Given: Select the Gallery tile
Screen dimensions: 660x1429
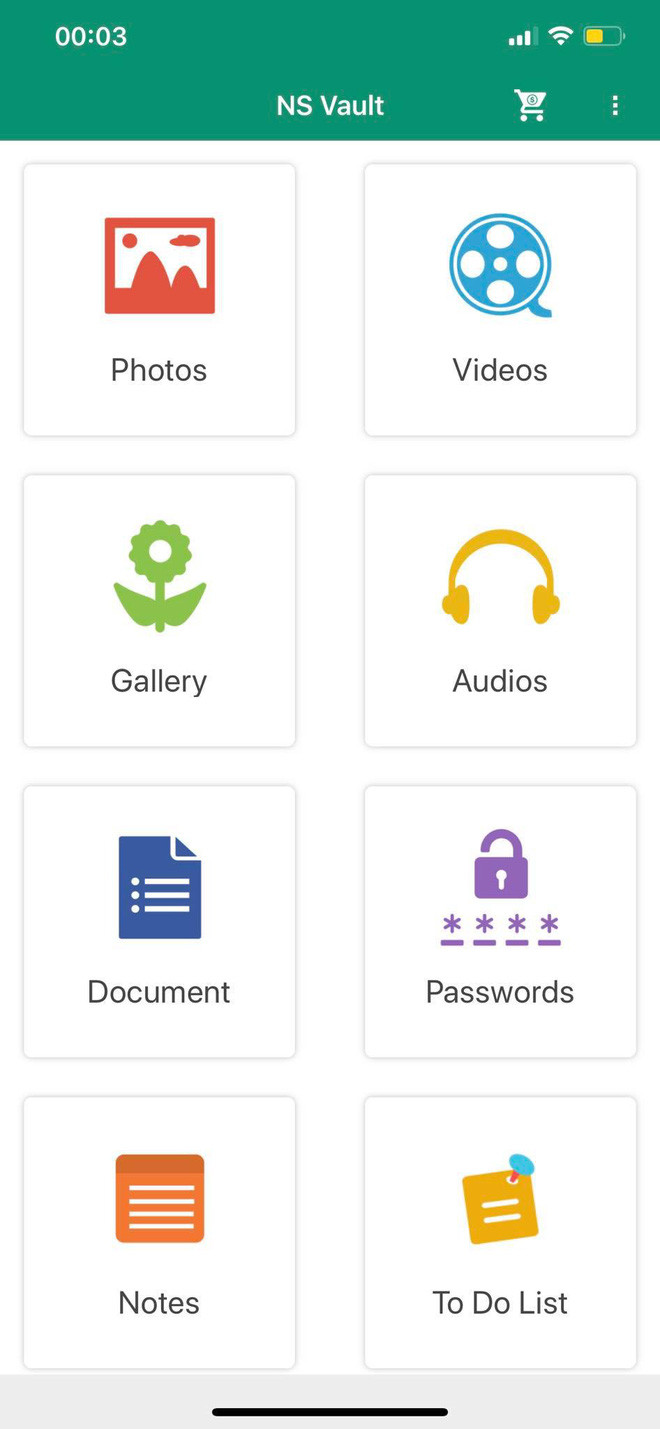Looking at the screenshot, I should tap(159, 610).
